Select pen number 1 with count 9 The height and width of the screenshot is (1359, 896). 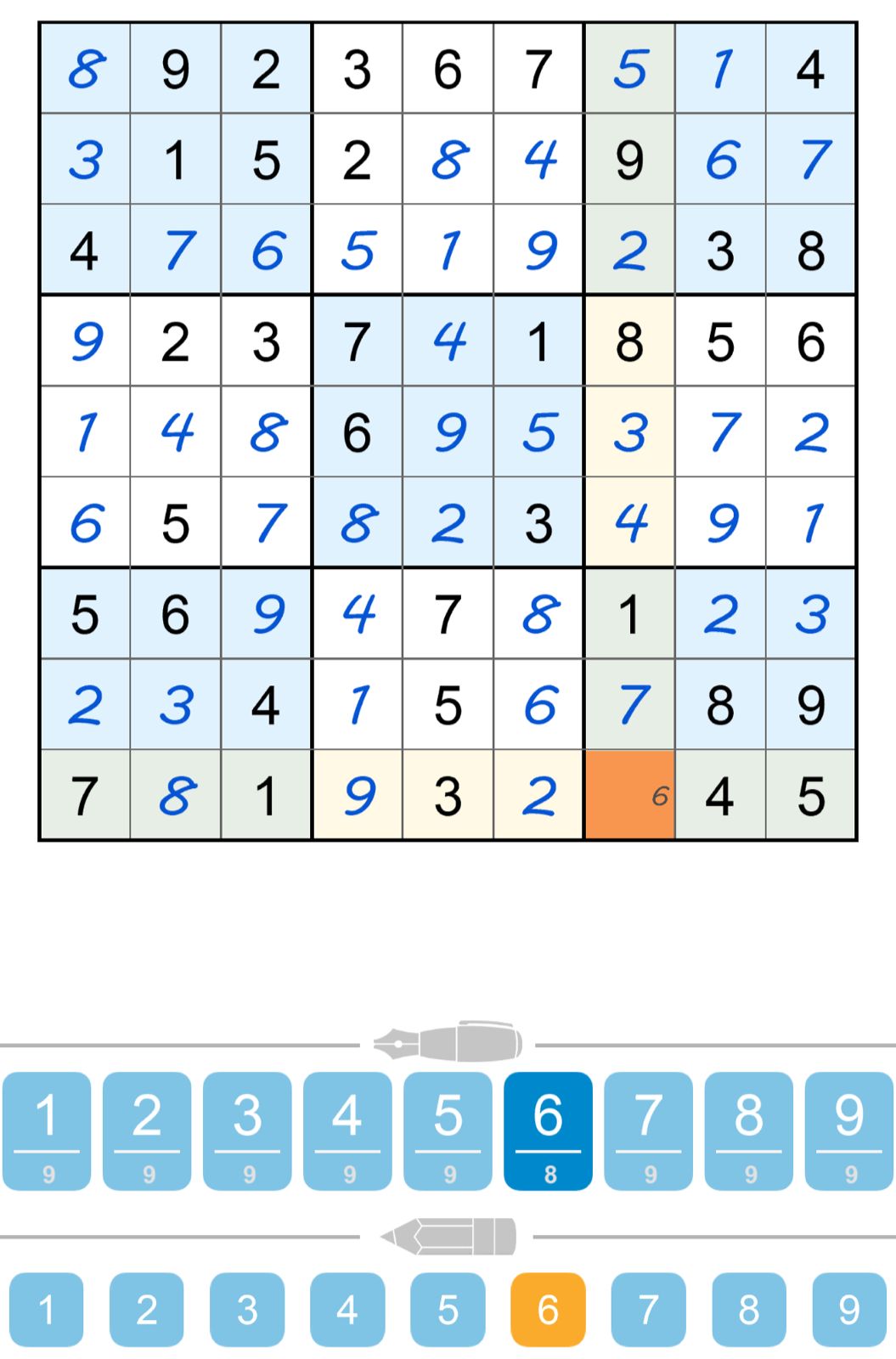47,1131
